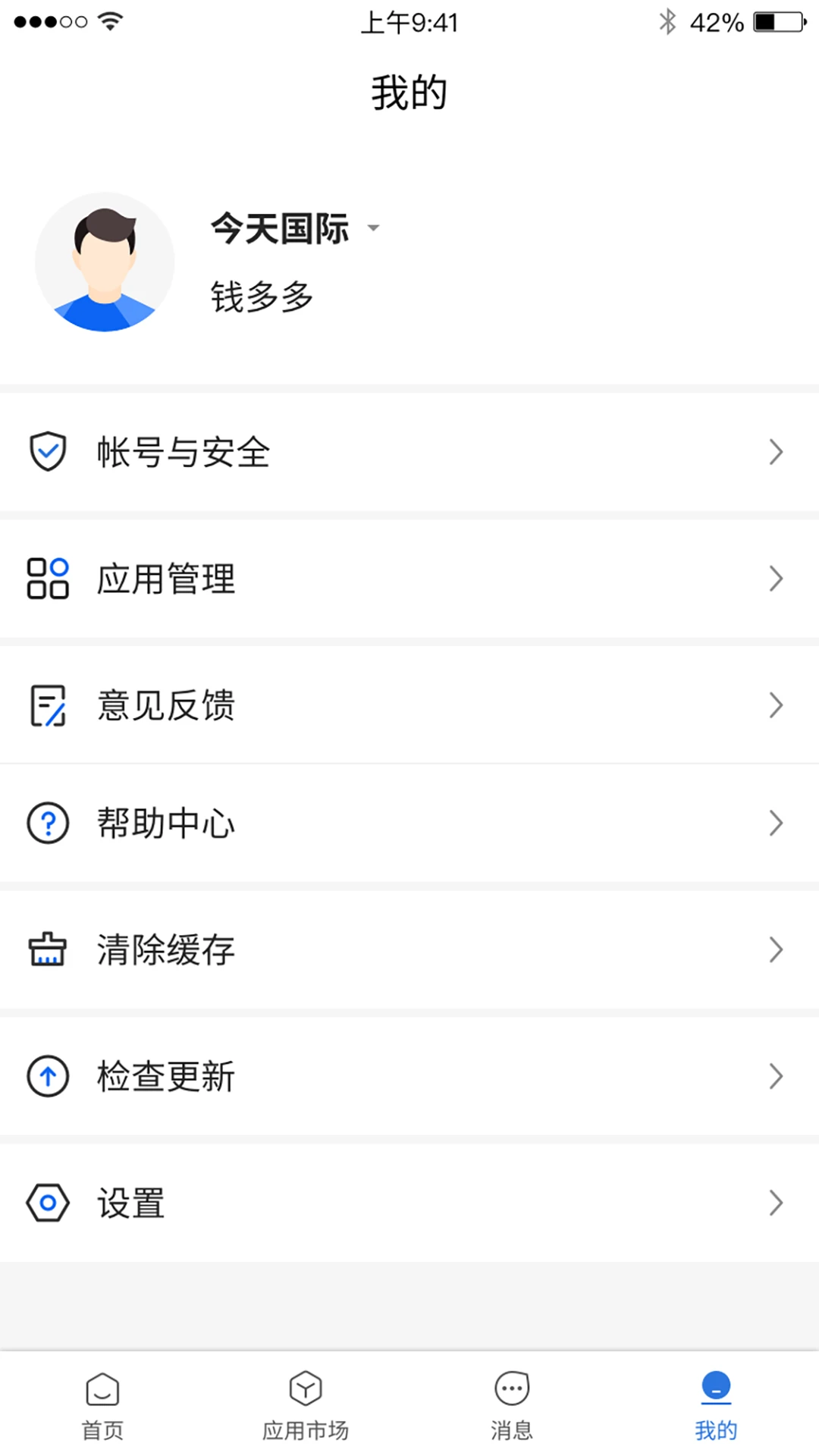Expand the 今天国际 company dropdown arrow
819x1456 pixels.
click(x=372, y=227)
